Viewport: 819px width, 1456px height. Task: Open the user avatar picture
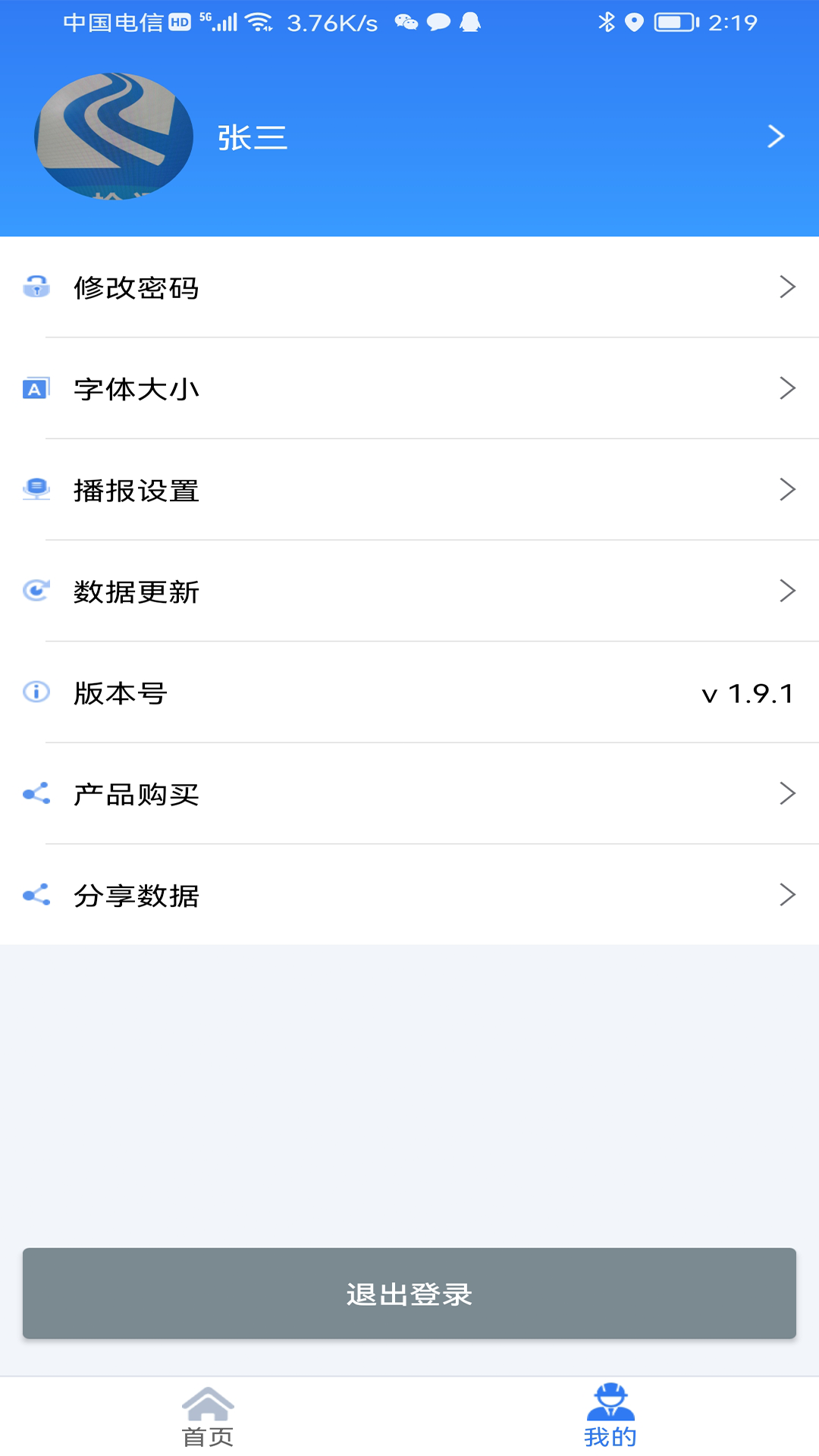[114, 139]
